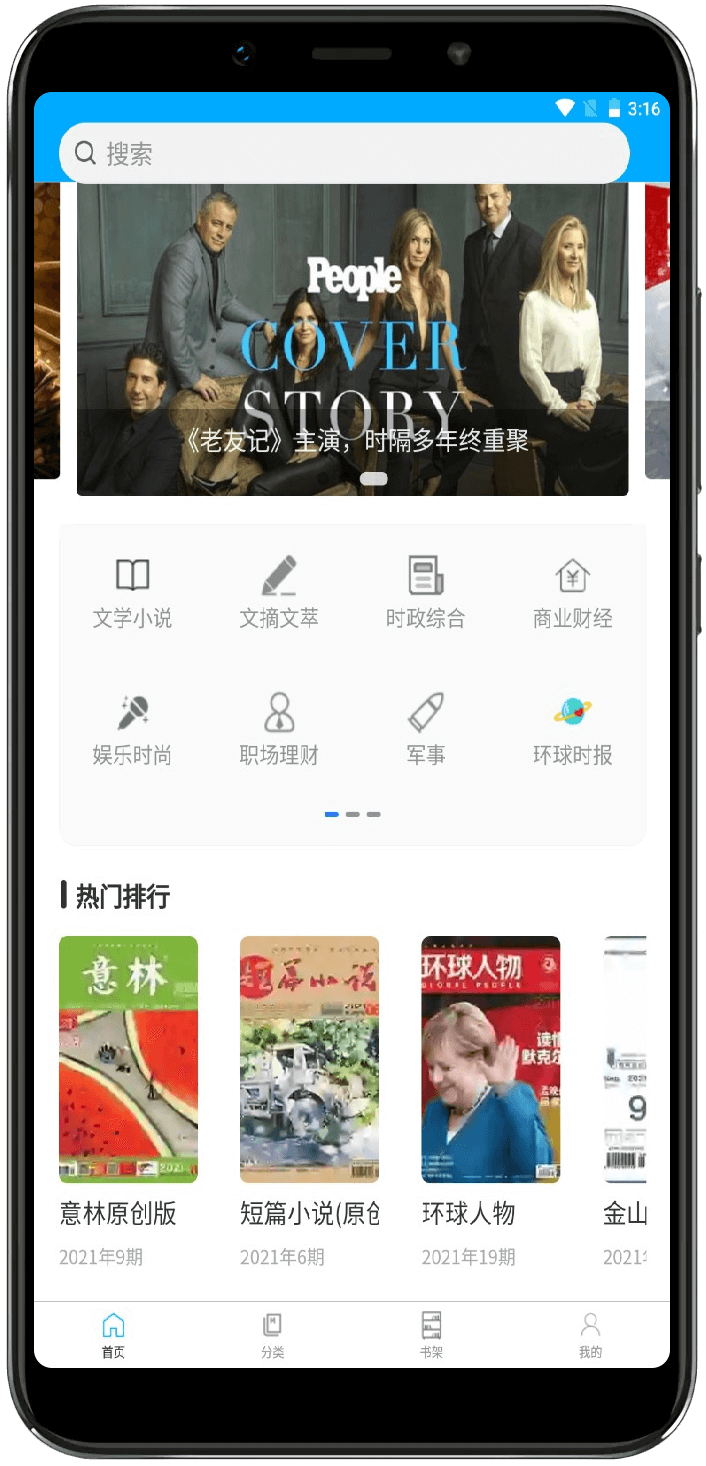View the 军事 category
The image size is (706, 1466).
pos(426,731)
